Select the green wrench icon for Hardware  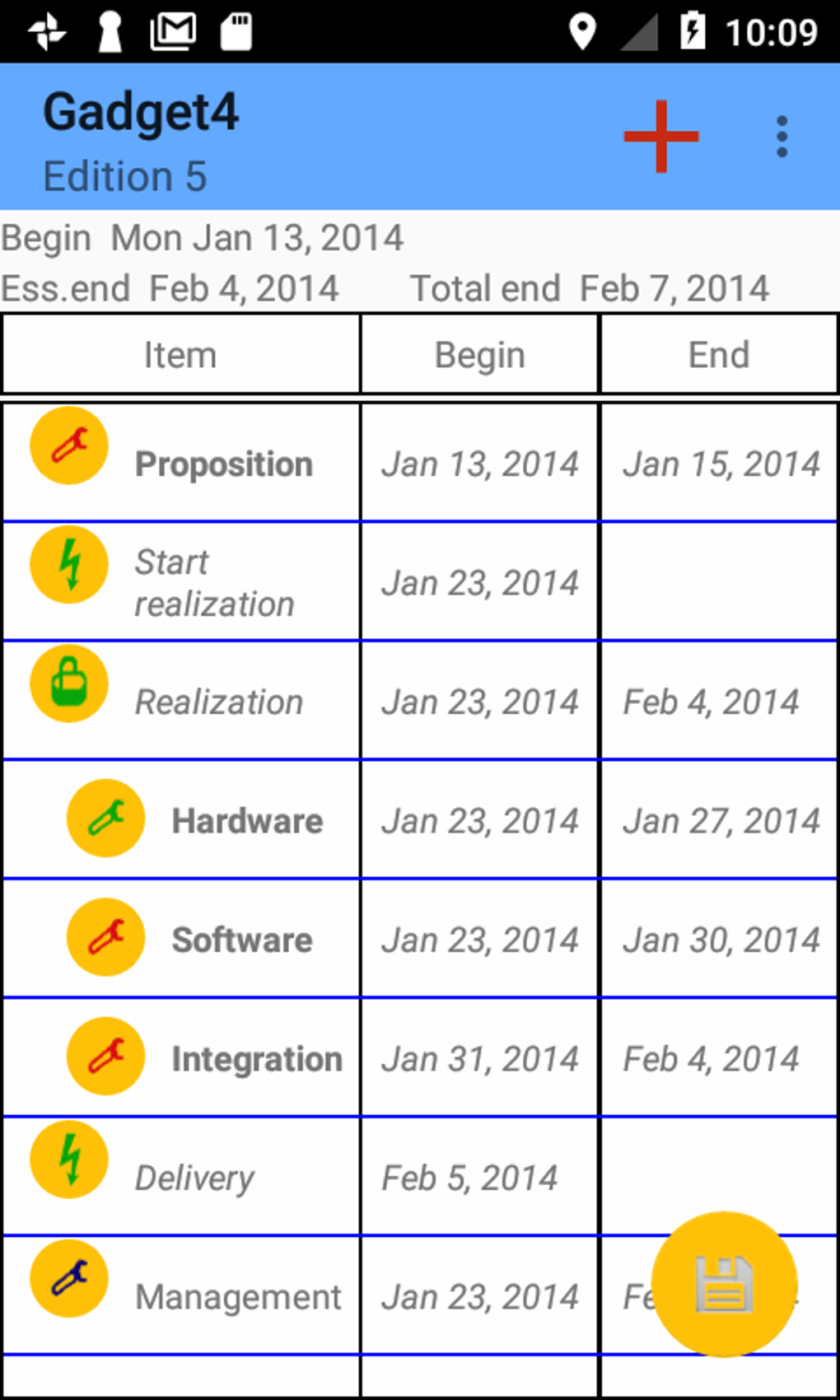point(105,818)
